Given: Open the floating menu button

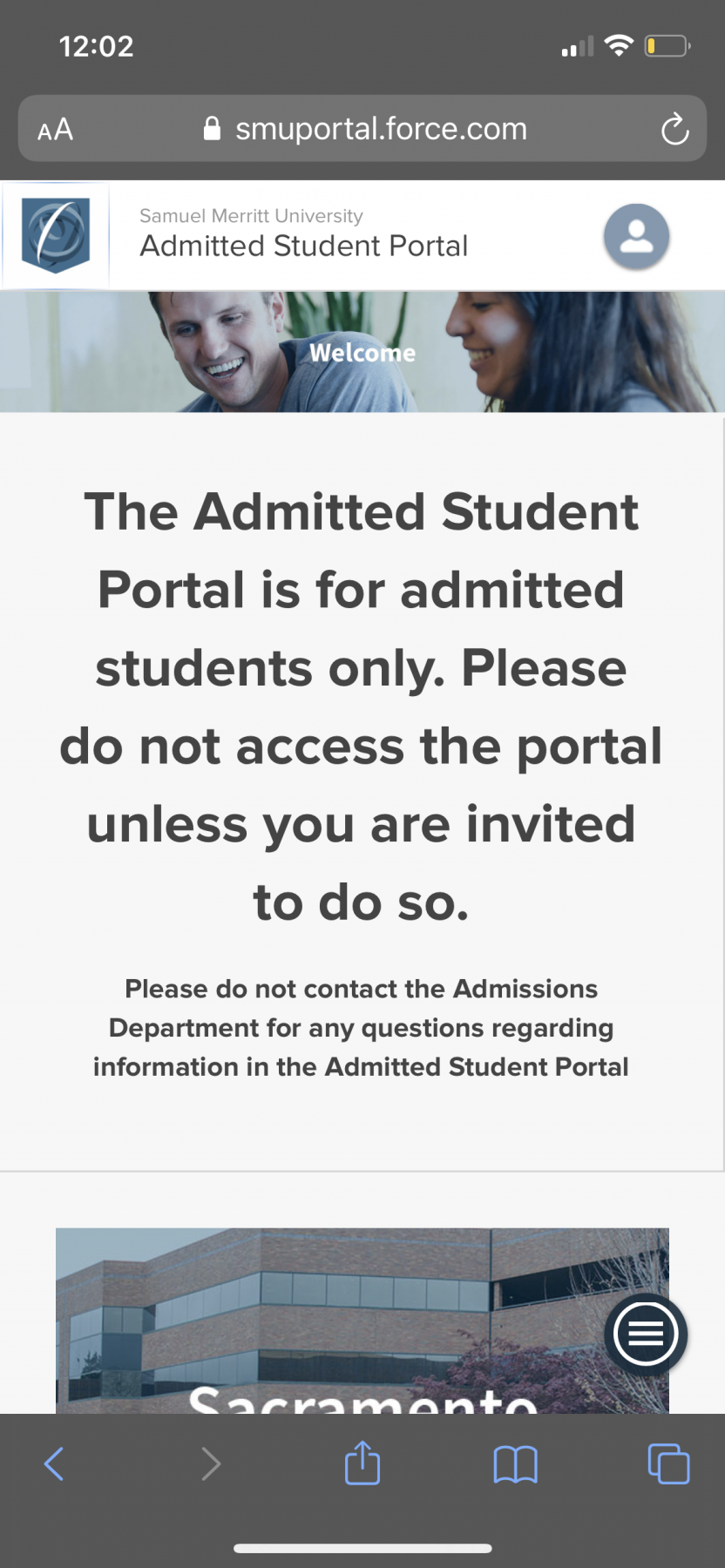Looking at the screenshot, I should 645,1333.
